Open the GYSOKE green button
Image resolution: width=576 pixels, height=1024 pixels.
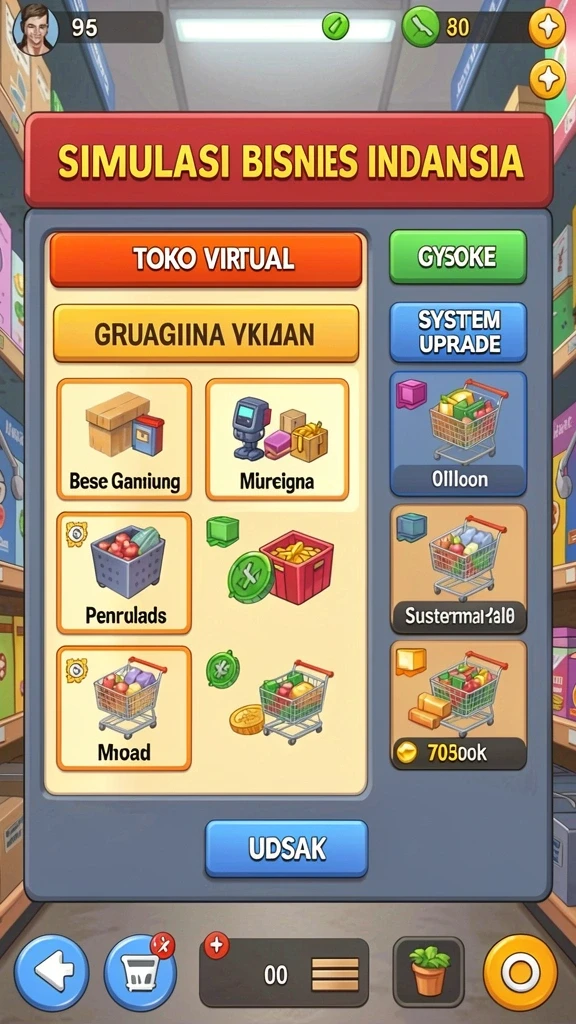point(458,257)
